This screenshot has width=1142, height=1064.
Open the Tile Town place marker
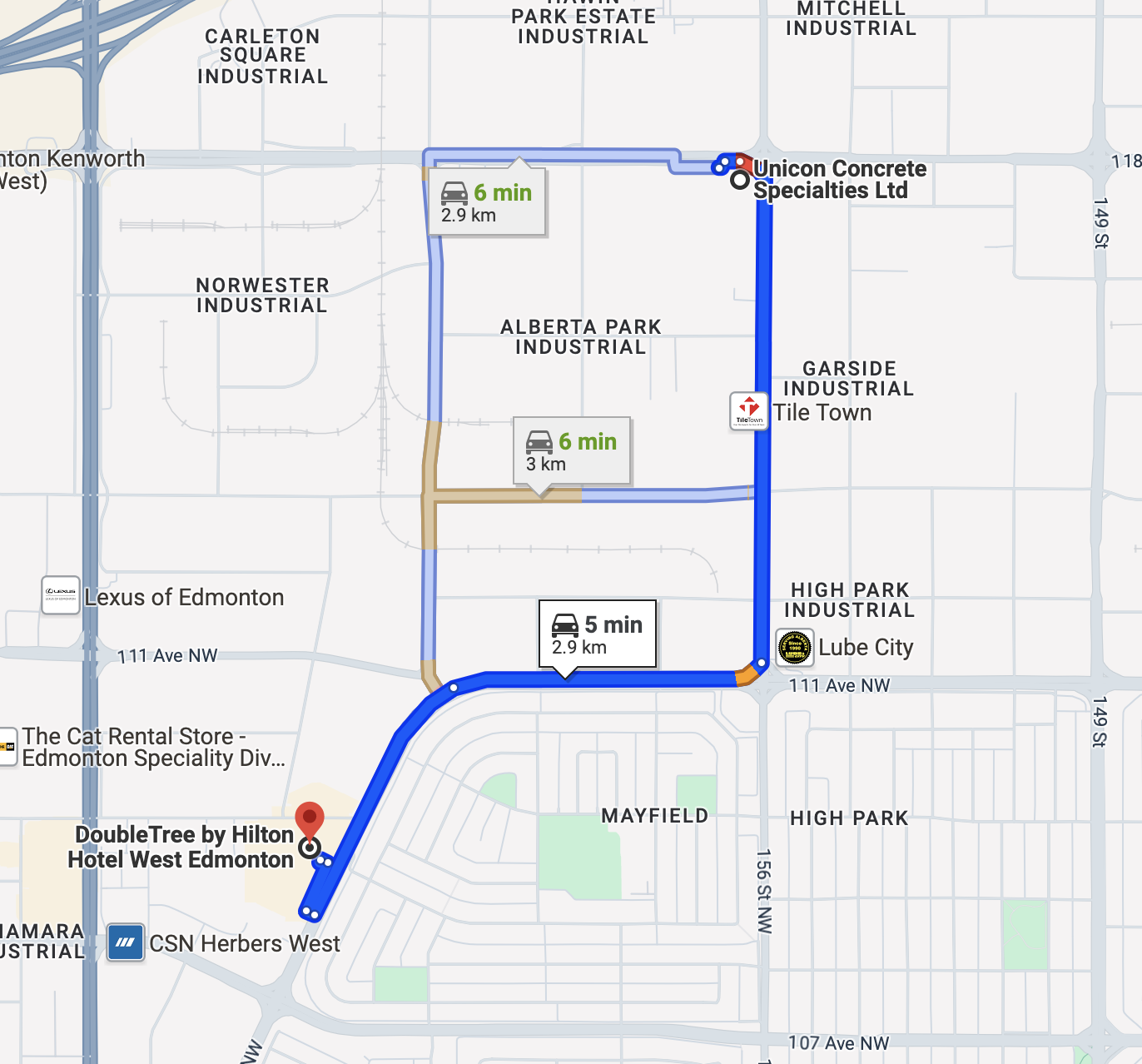(748, 411)
